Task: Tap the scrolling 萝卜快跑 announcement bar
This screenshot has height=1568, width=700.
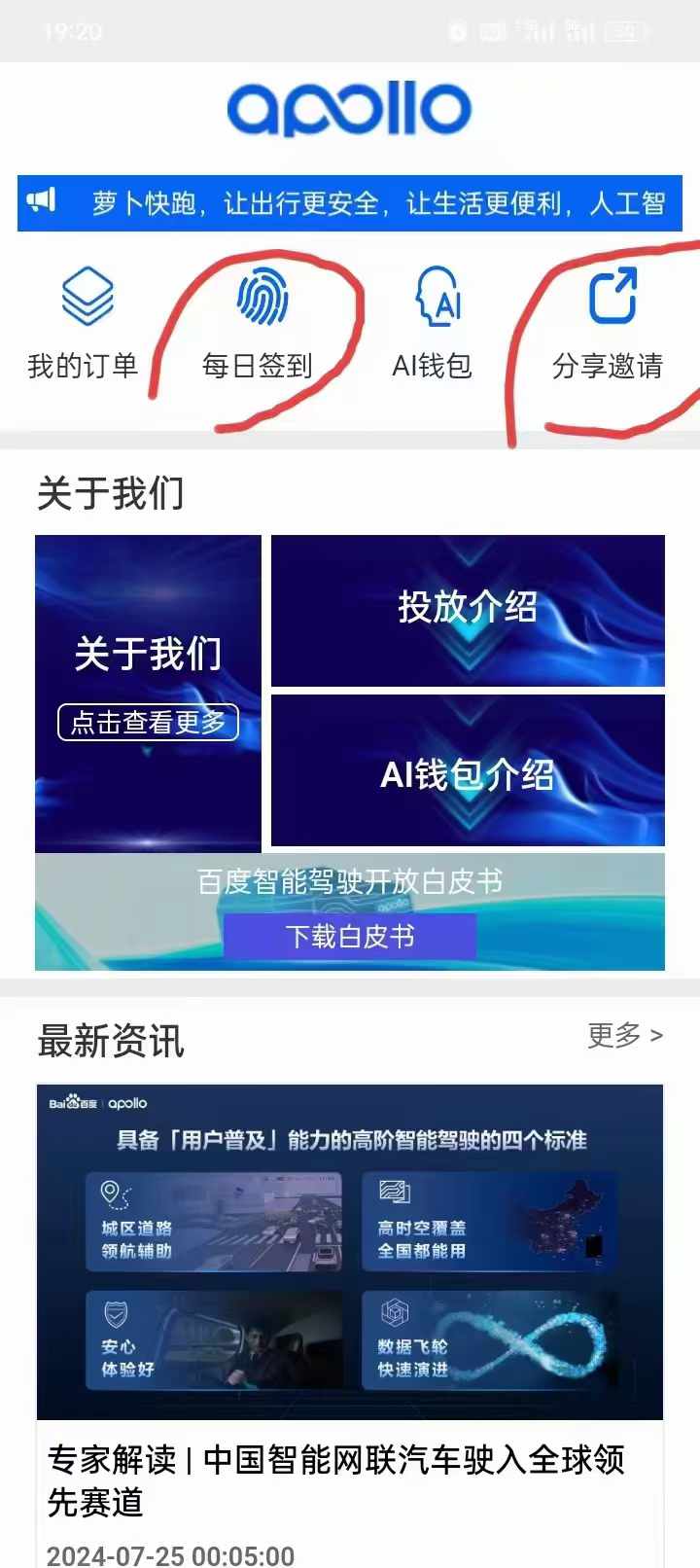Action: (x=350, y=202)
